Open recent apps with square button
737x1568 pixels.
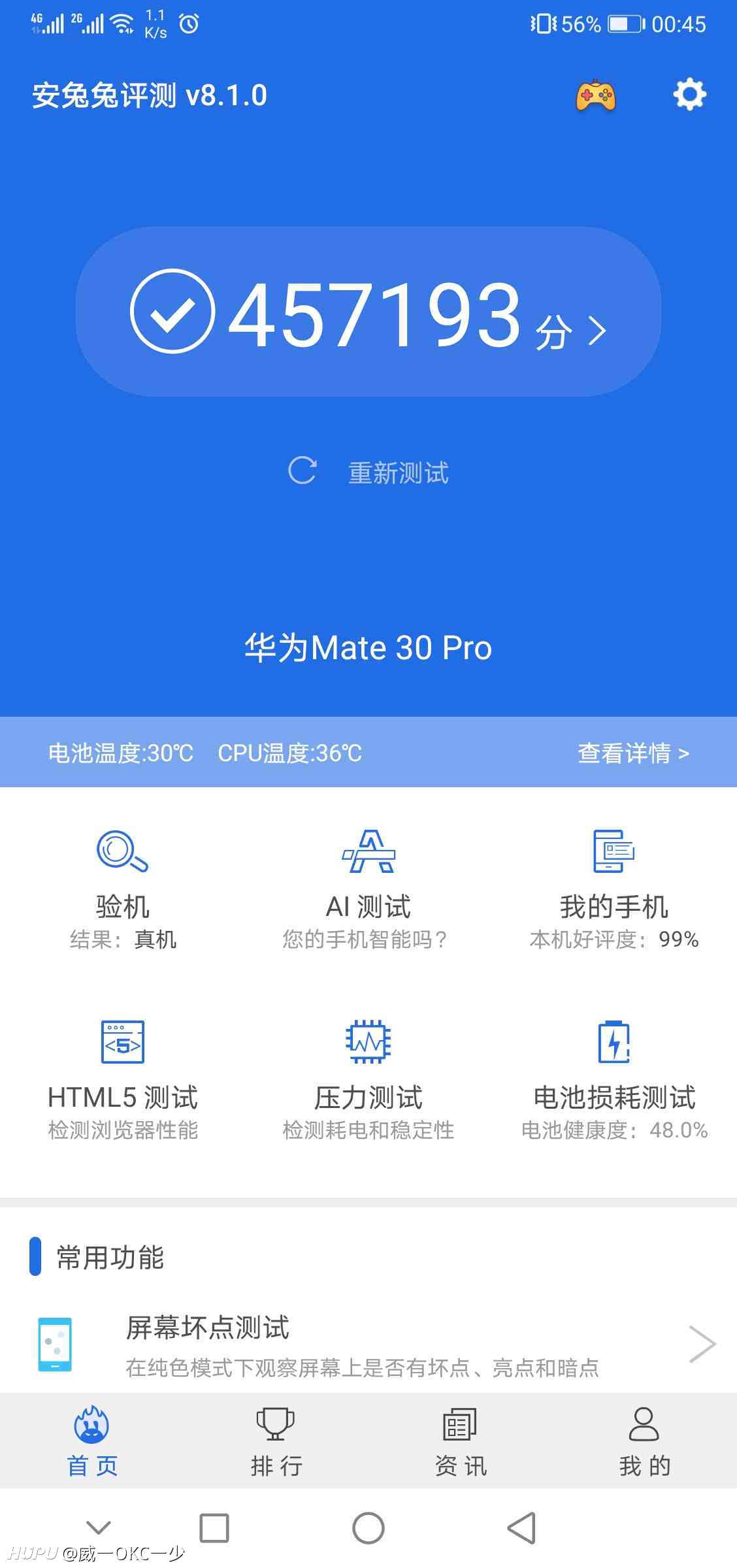[214, 1528]
